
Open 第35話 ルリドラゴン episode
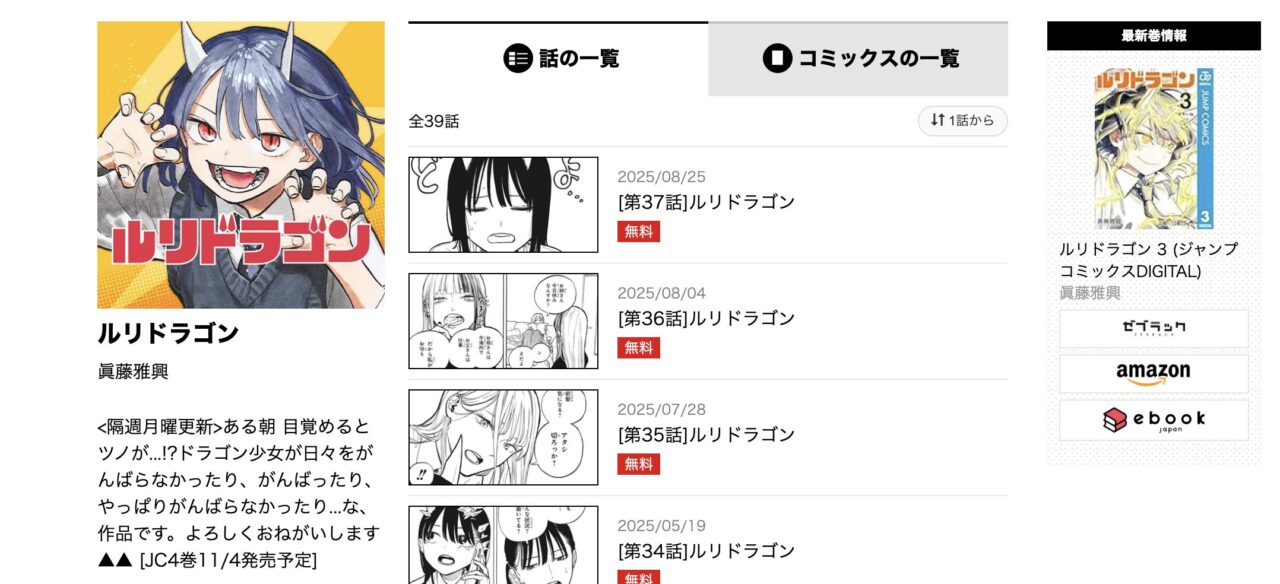click(x=706, y=435)
